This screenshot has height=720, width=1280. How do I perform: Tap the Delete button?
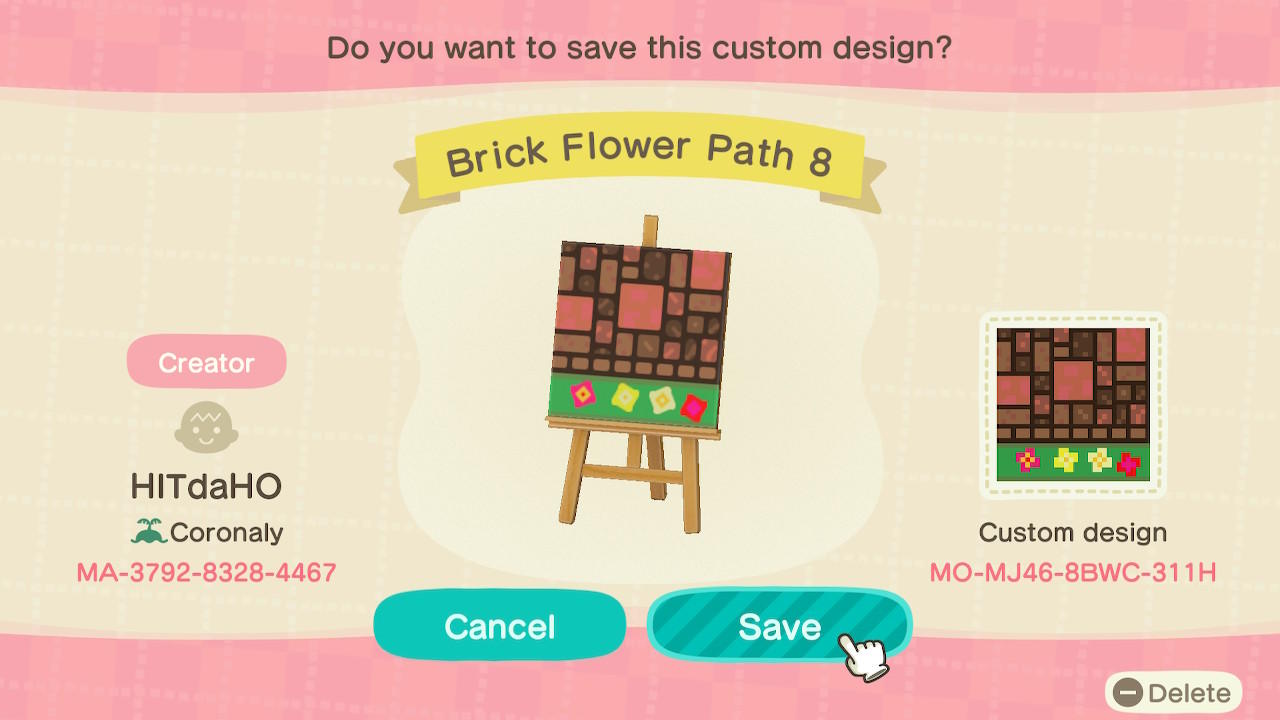pyautogui.click(x=1173, y=693)
